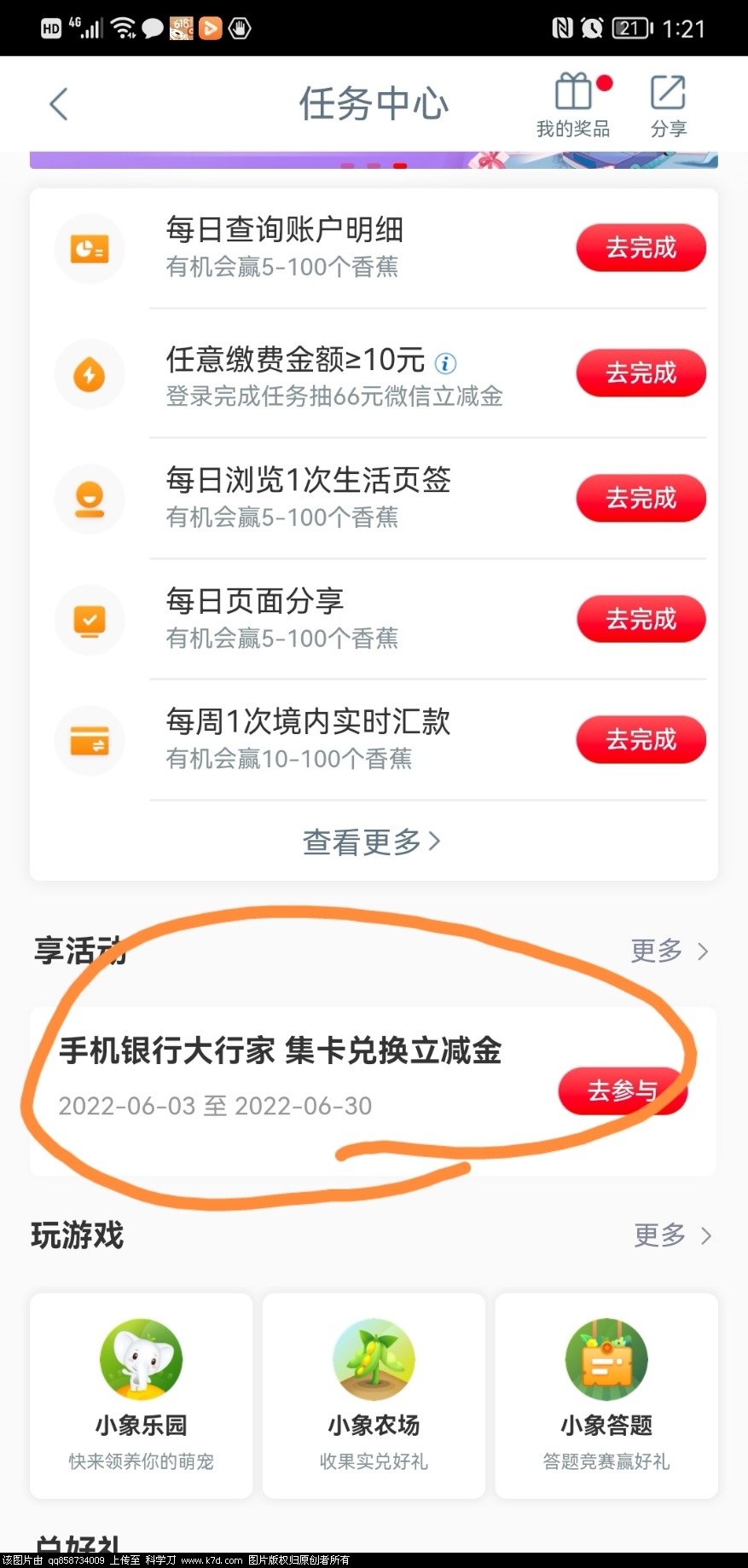Launch the 小象农场 game card
Image resolution: width=748 pixels, height=1568 pixels.
pos(374,1395)
